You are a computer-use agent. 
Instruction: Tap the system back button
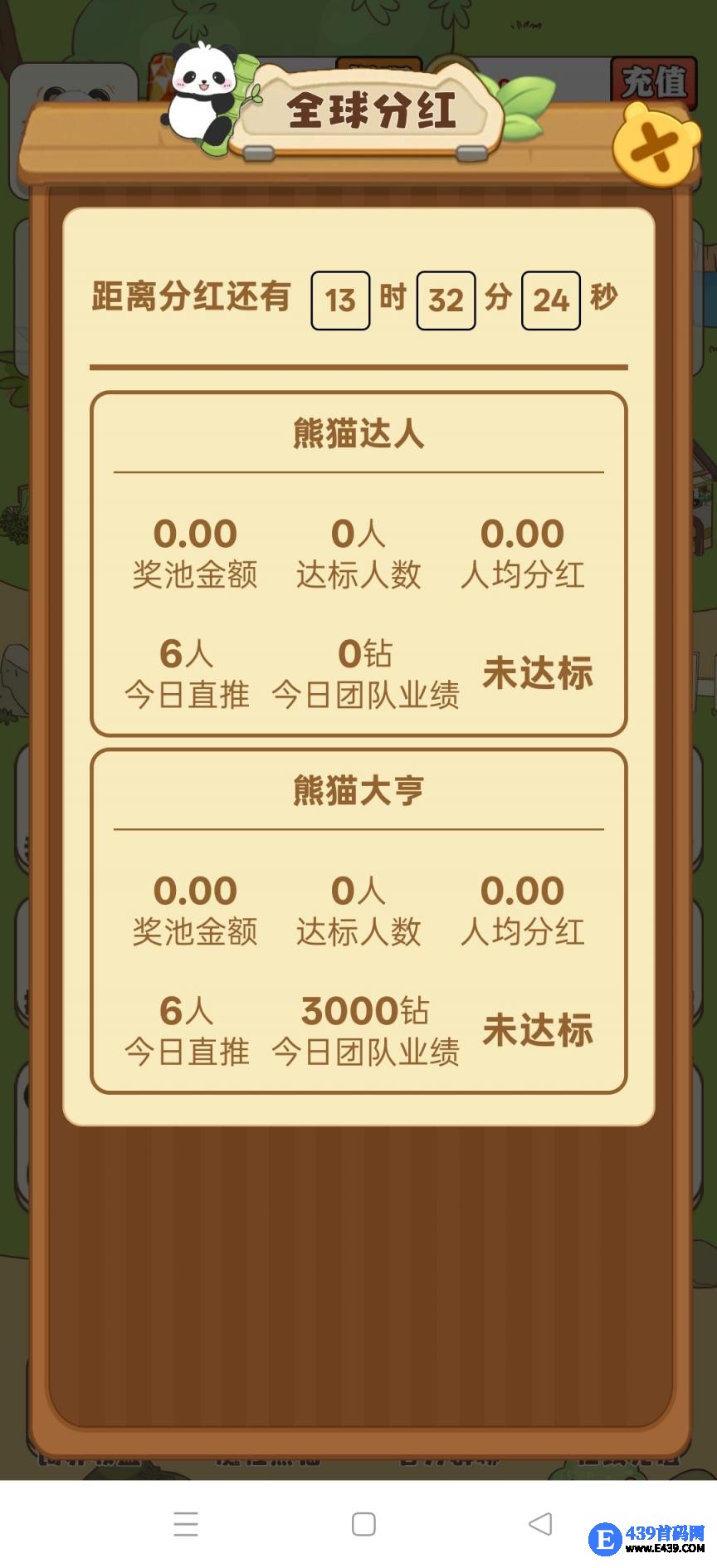(540, 1524)
